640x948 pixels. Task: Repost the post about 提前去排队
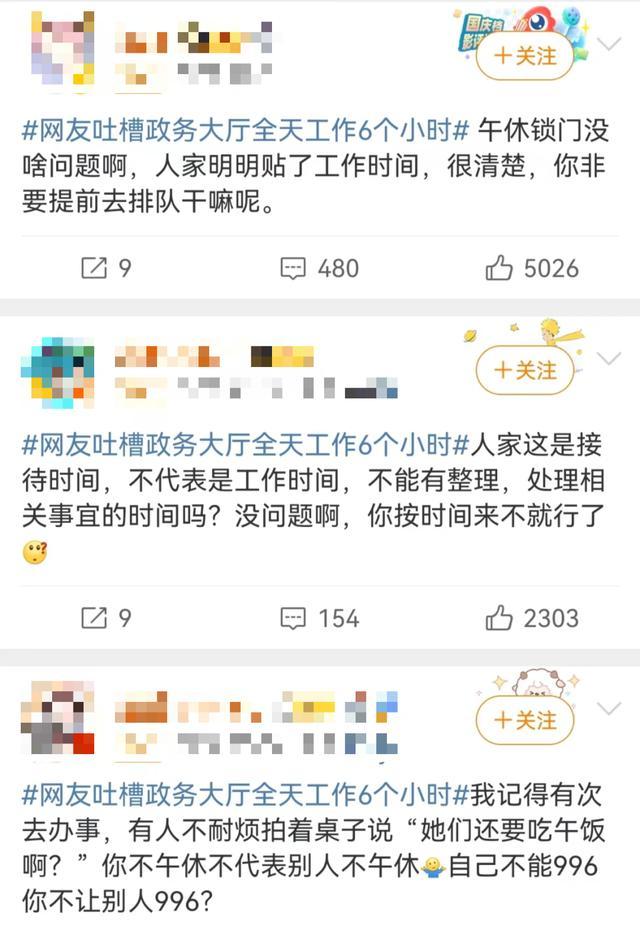[105, 268]
